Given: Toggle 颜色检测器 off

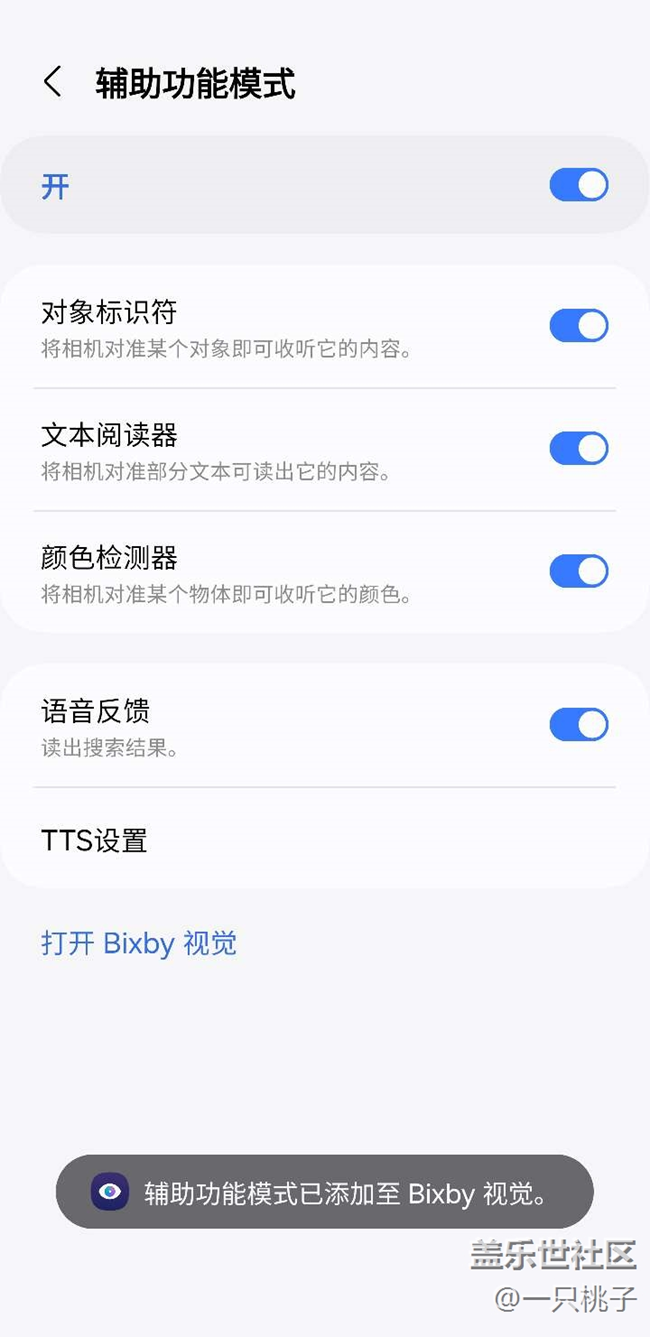Looking at the screenshot, I should pos(578,571).
